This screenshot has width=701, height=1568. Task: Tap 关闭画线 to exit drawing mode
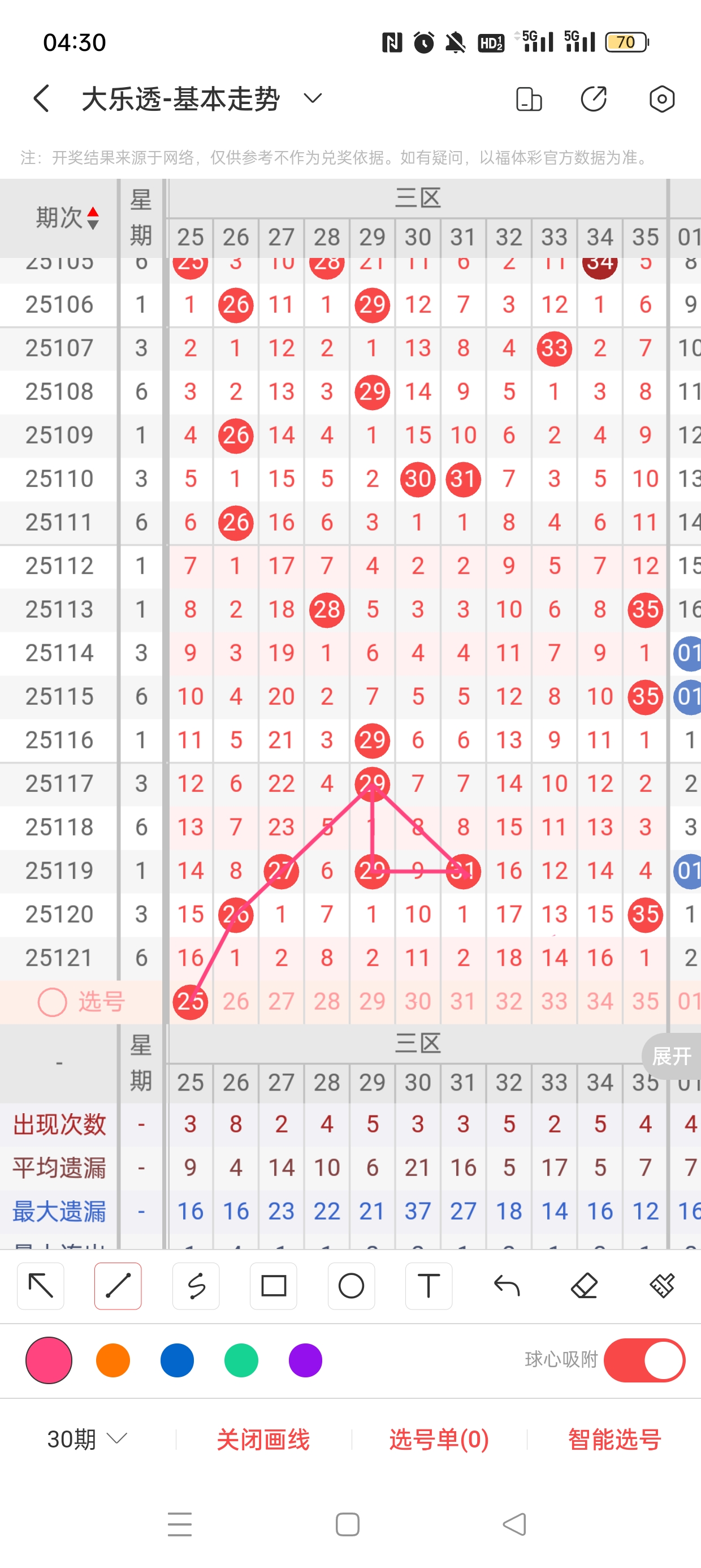[x=263, y=1440]
